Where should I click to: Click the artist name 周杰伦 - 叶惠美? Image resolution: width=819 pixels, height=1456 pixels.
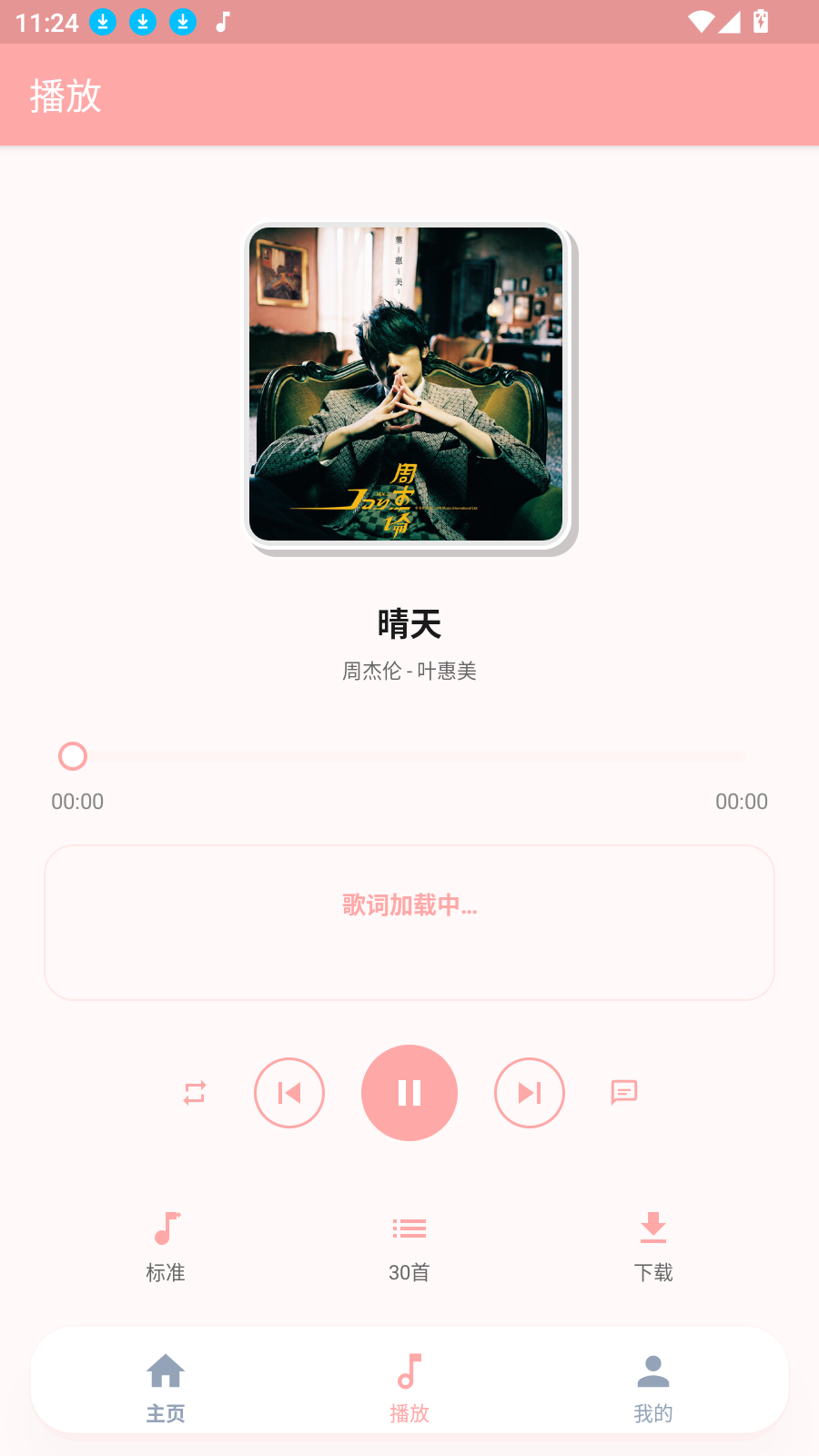[409, 671]
